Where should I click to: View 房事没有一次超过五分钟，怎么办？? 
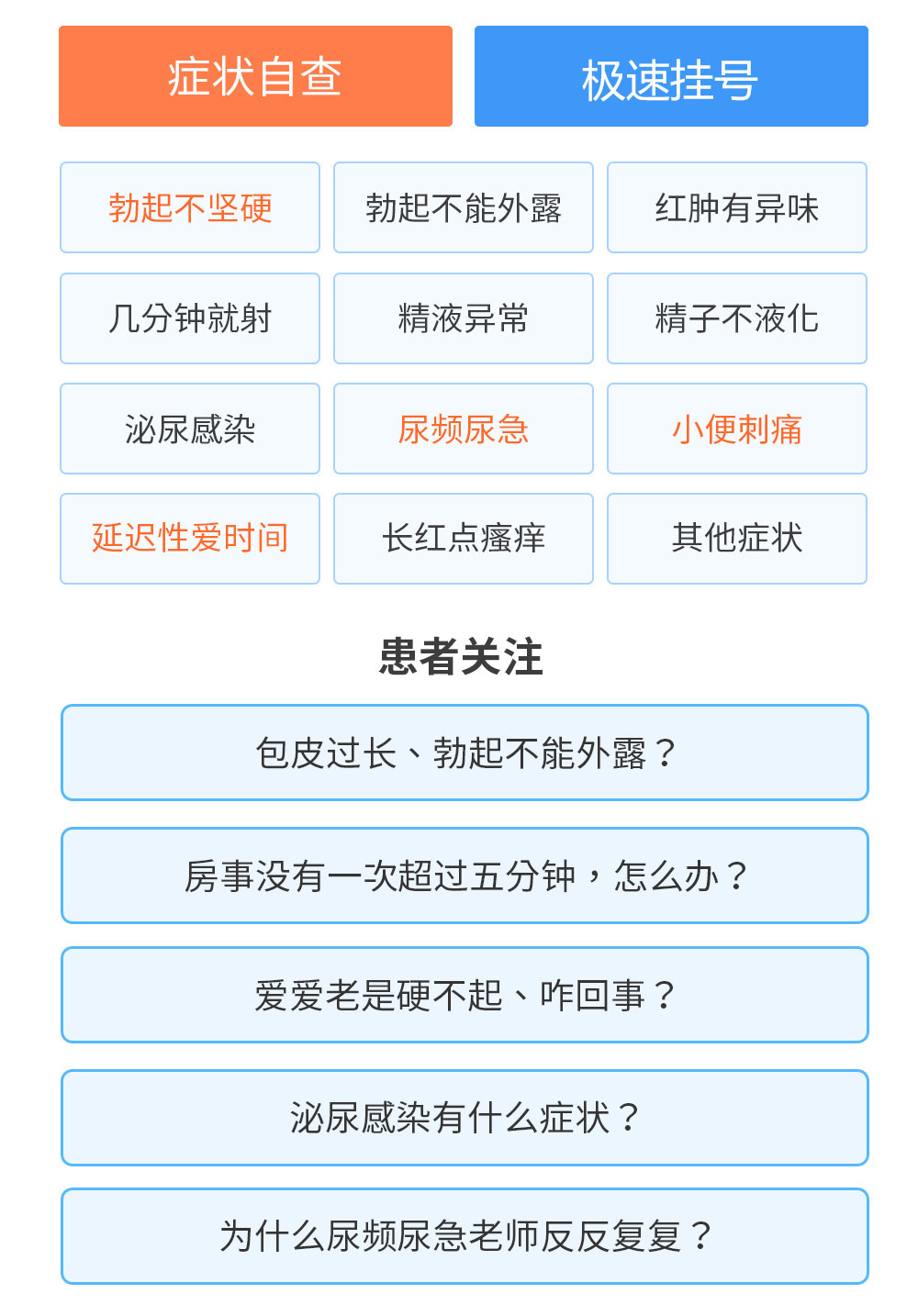[465, 875]
